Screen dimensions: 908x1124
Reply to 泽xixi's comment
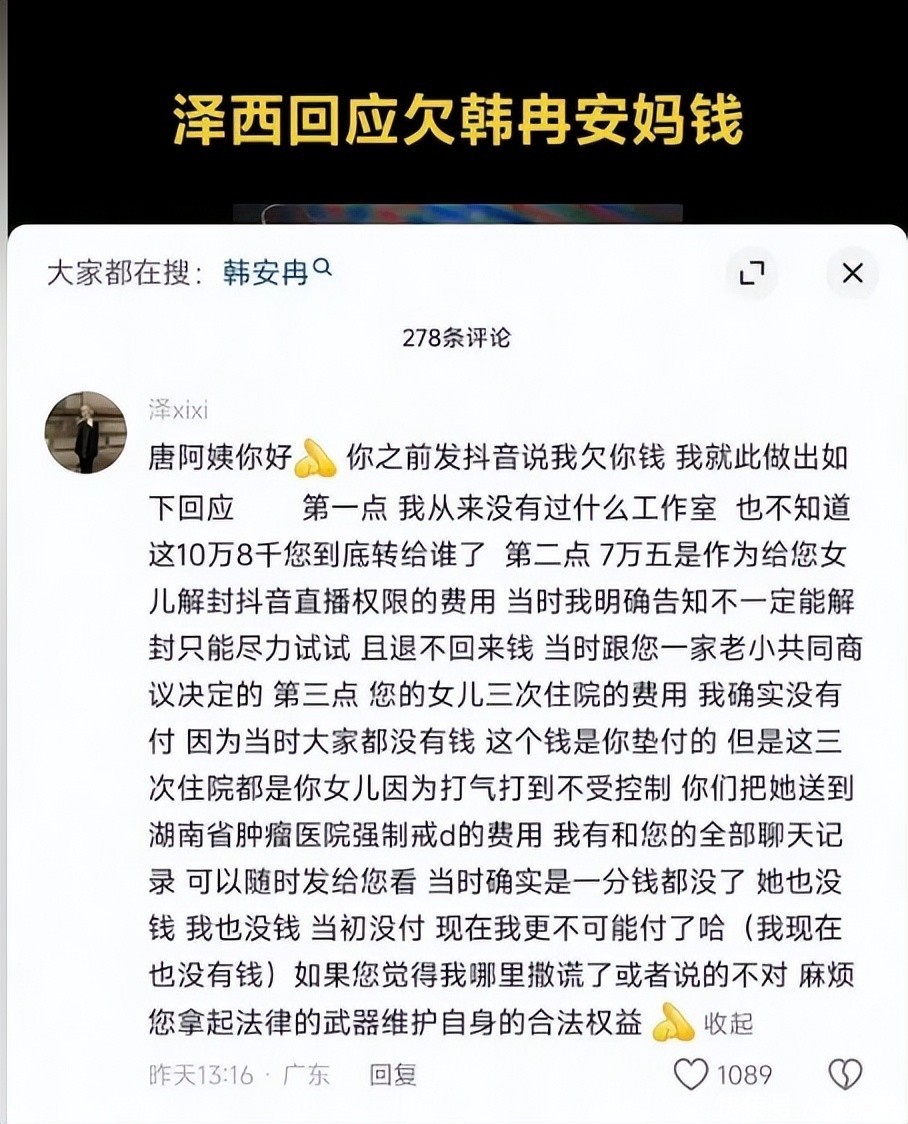(393, 1075)
